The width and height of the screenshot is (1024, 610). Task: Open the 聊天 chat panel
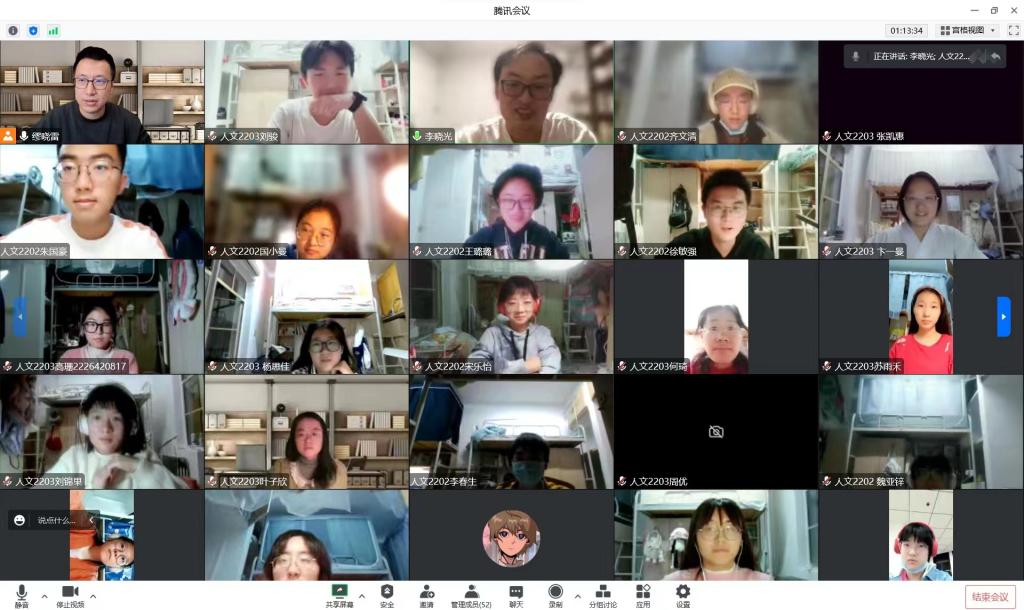pyautogui.click(x=516, y=595)
